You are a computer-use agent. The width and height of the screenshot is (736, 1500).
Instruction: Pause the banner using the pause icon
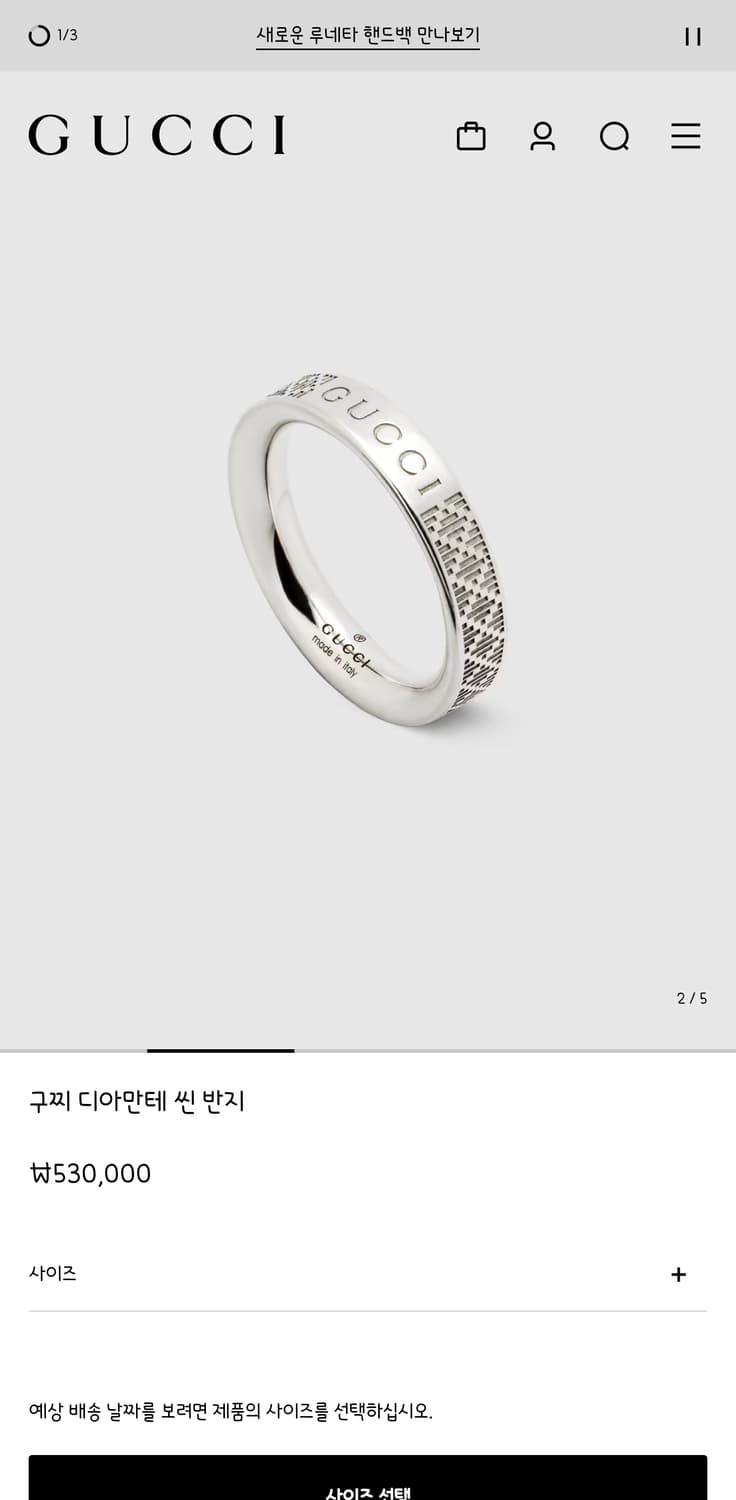coord(692,36)
